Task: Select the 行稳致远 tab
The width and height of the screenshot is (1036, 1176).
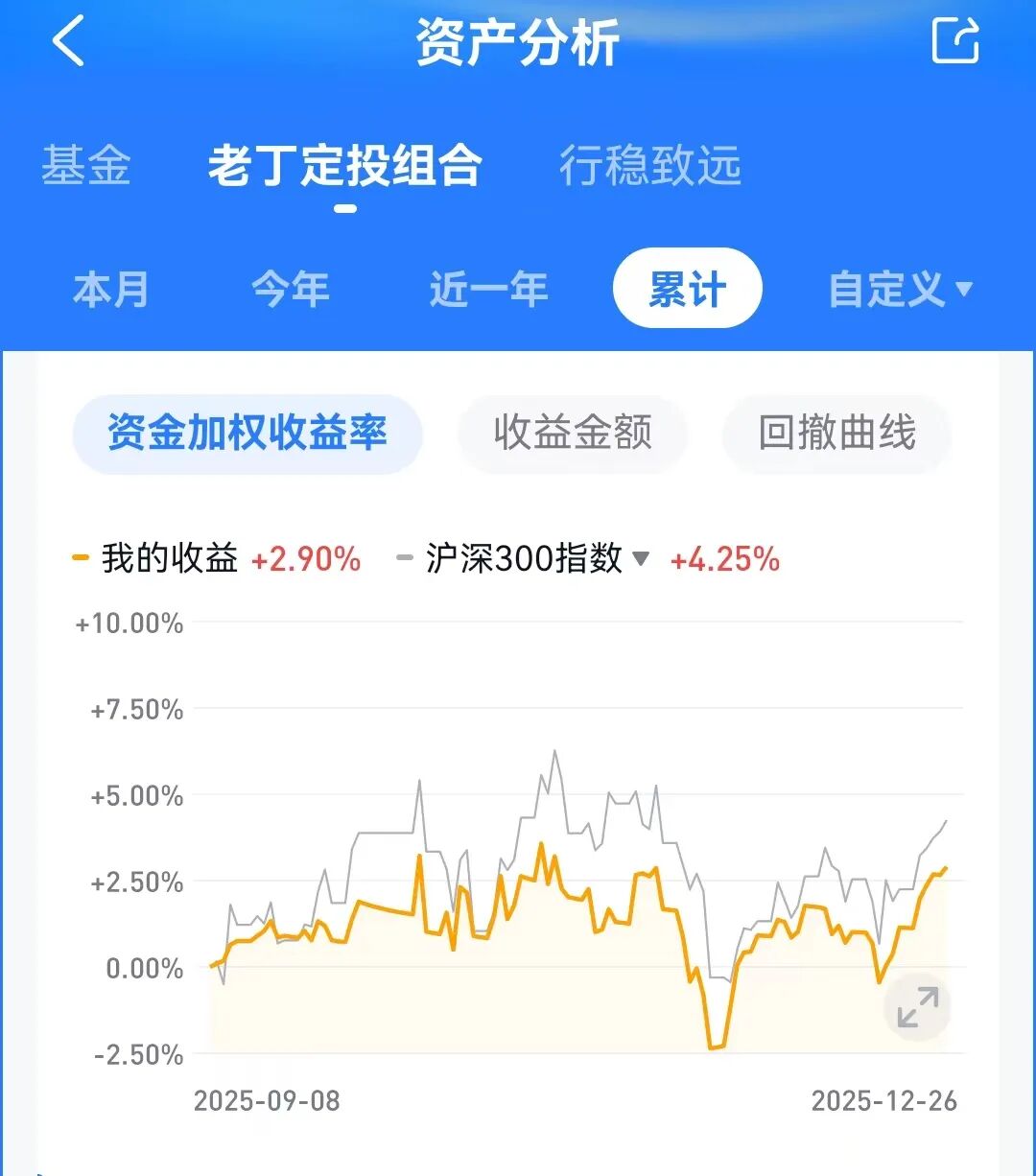Action: 650,166
